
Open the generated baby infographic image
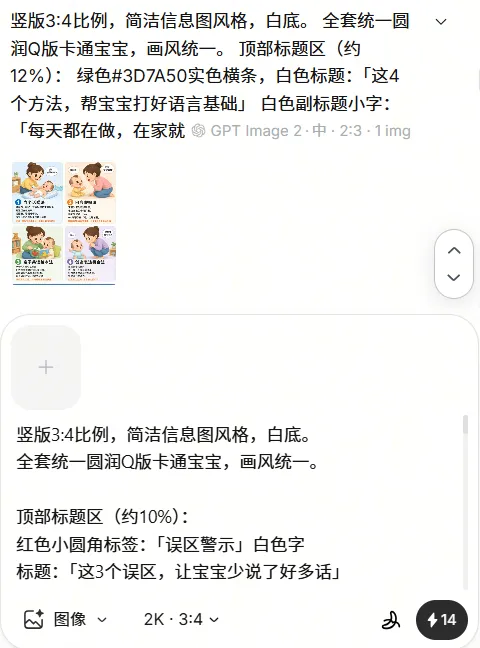(64, 223)
